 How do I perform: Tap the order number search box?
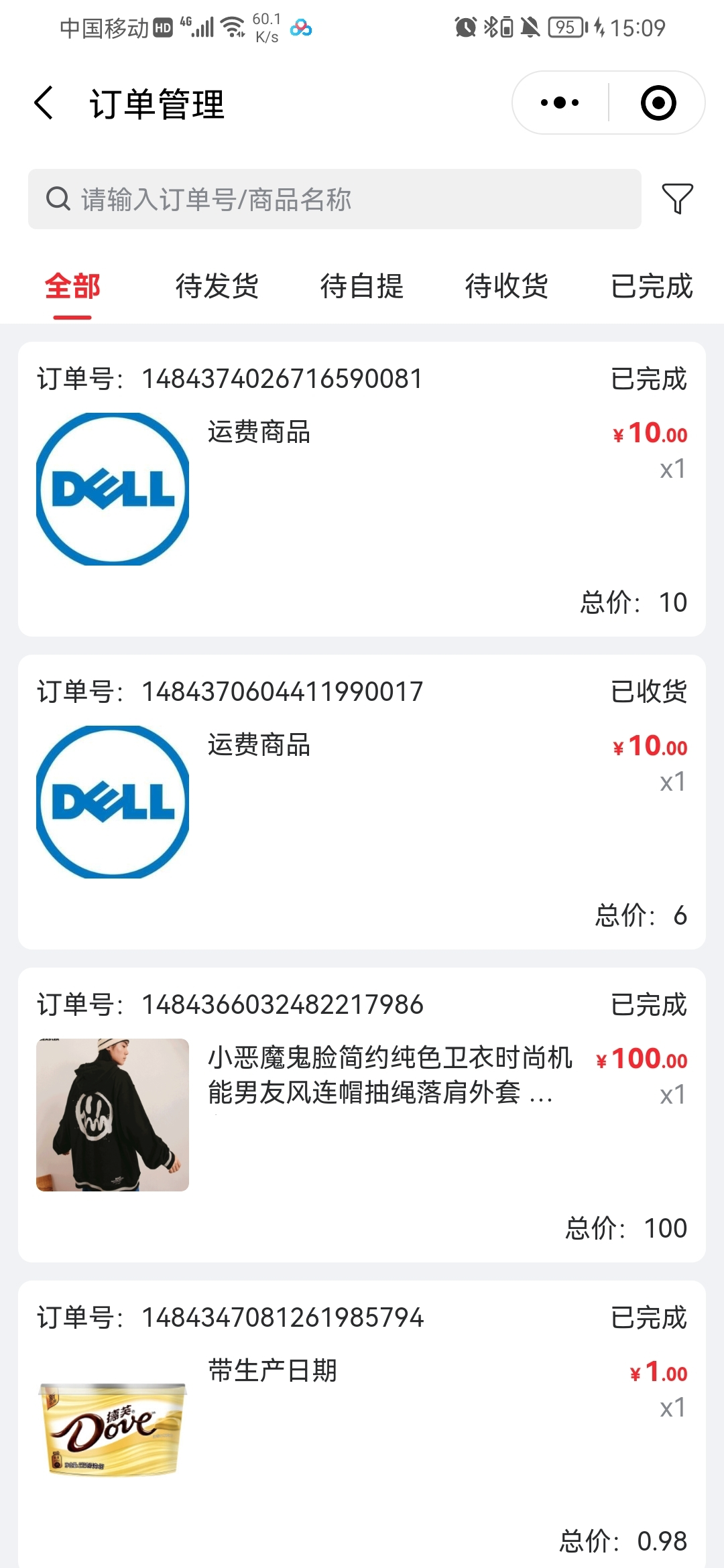[335, 199]
